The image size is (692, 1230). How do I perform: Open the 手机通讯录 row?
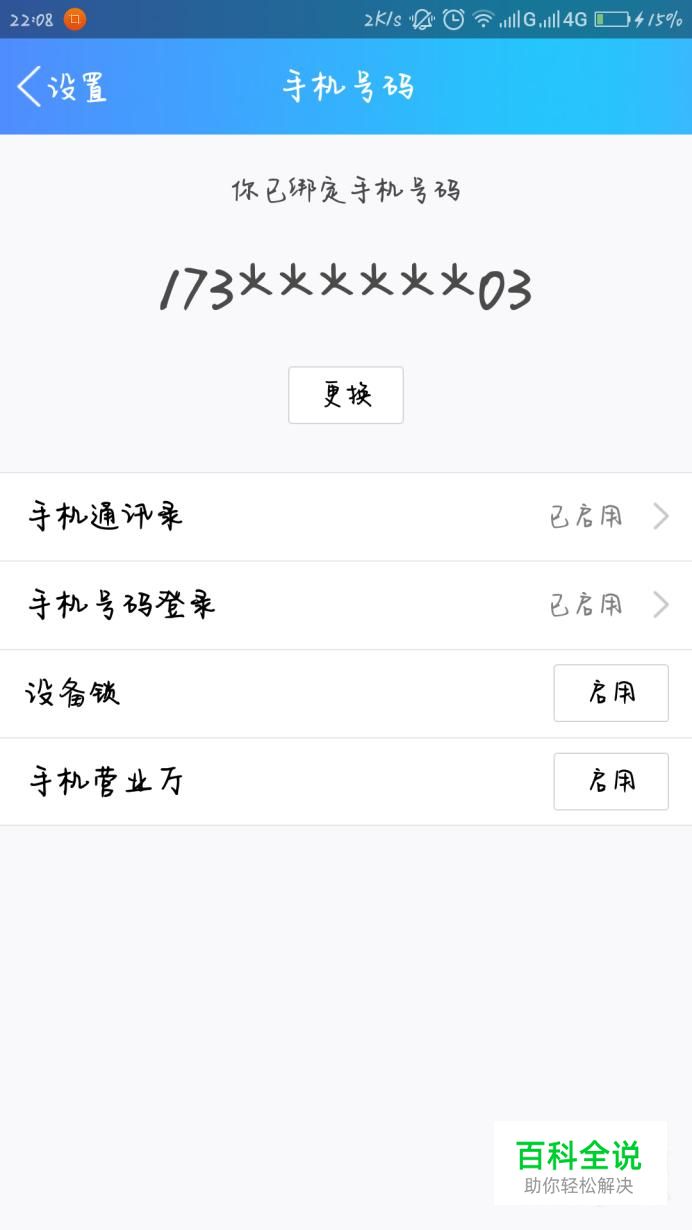[x=346, y=517]
